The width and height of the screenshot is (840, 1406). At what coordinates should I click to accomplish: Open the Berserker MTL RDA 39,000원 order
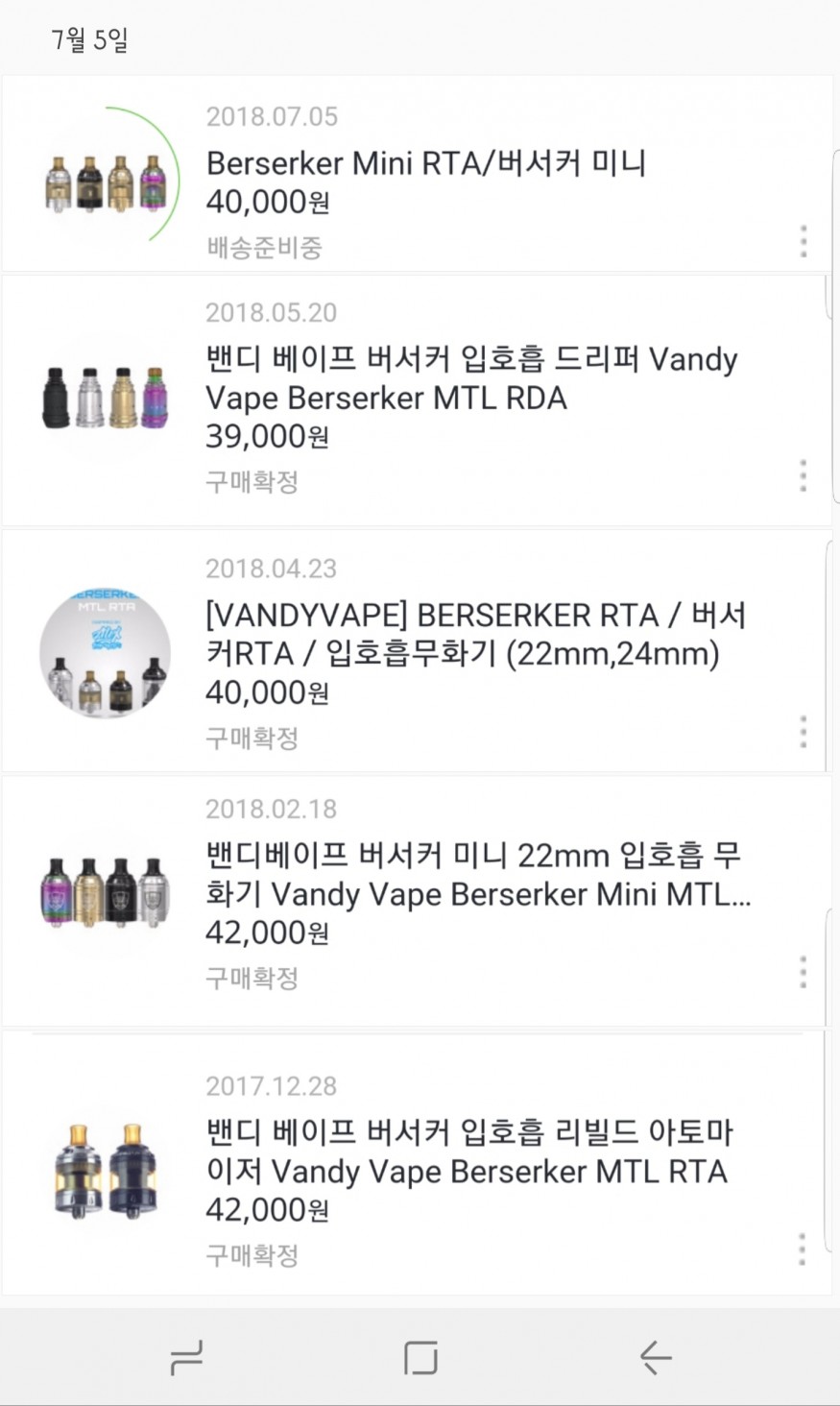coord(470,378)
